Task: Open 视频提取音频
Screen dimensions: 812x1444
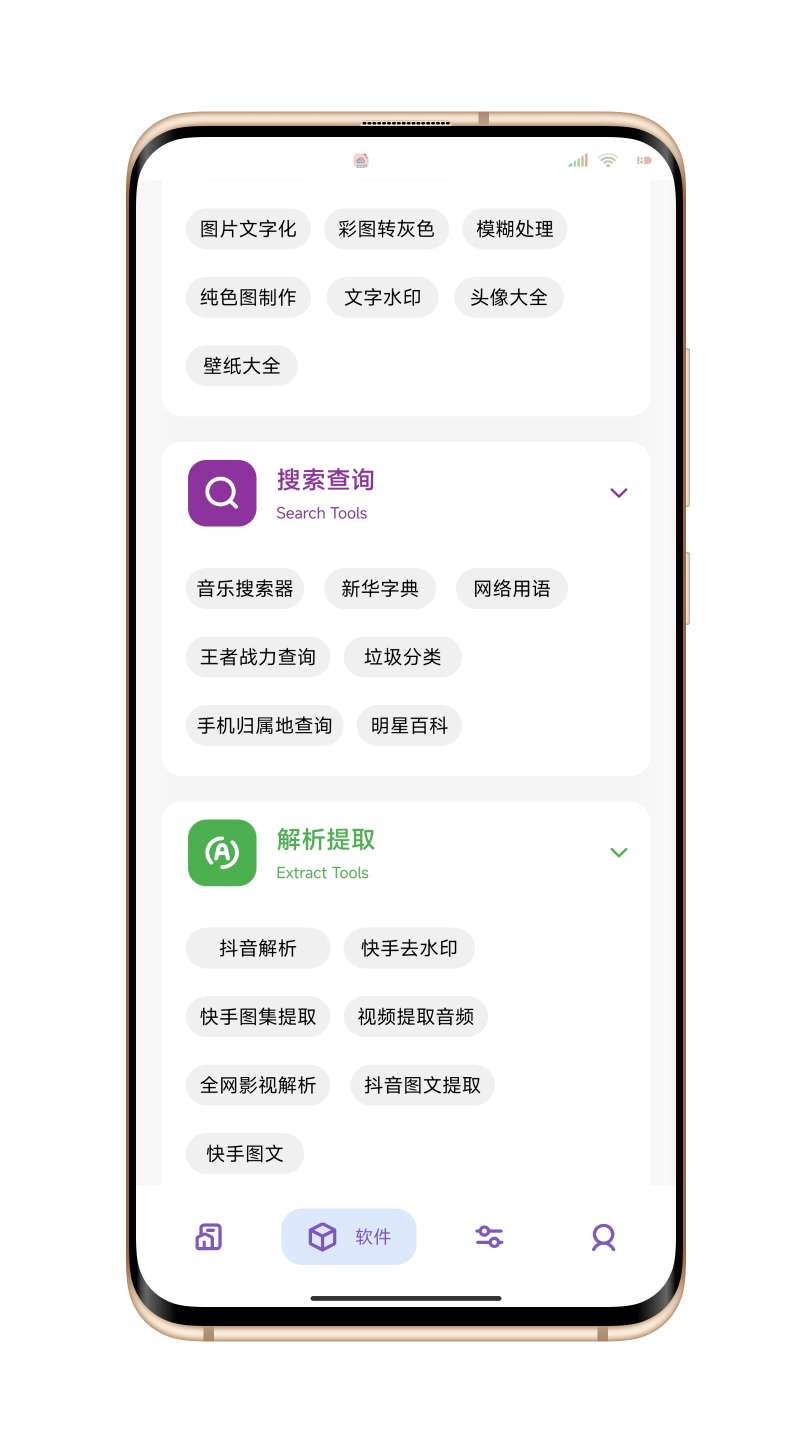Action: point(416,1017)
